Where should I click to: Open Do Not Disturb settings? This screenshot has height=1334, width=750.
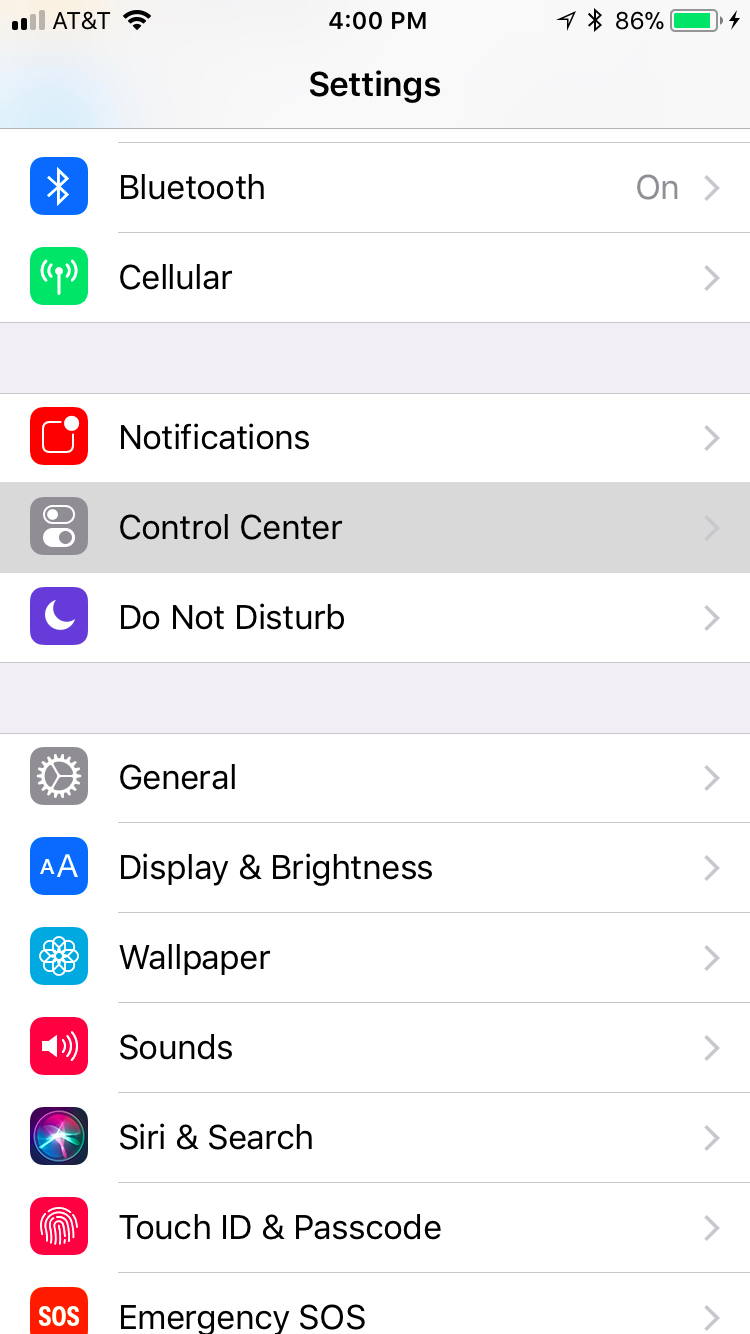[x=375, y=618]
